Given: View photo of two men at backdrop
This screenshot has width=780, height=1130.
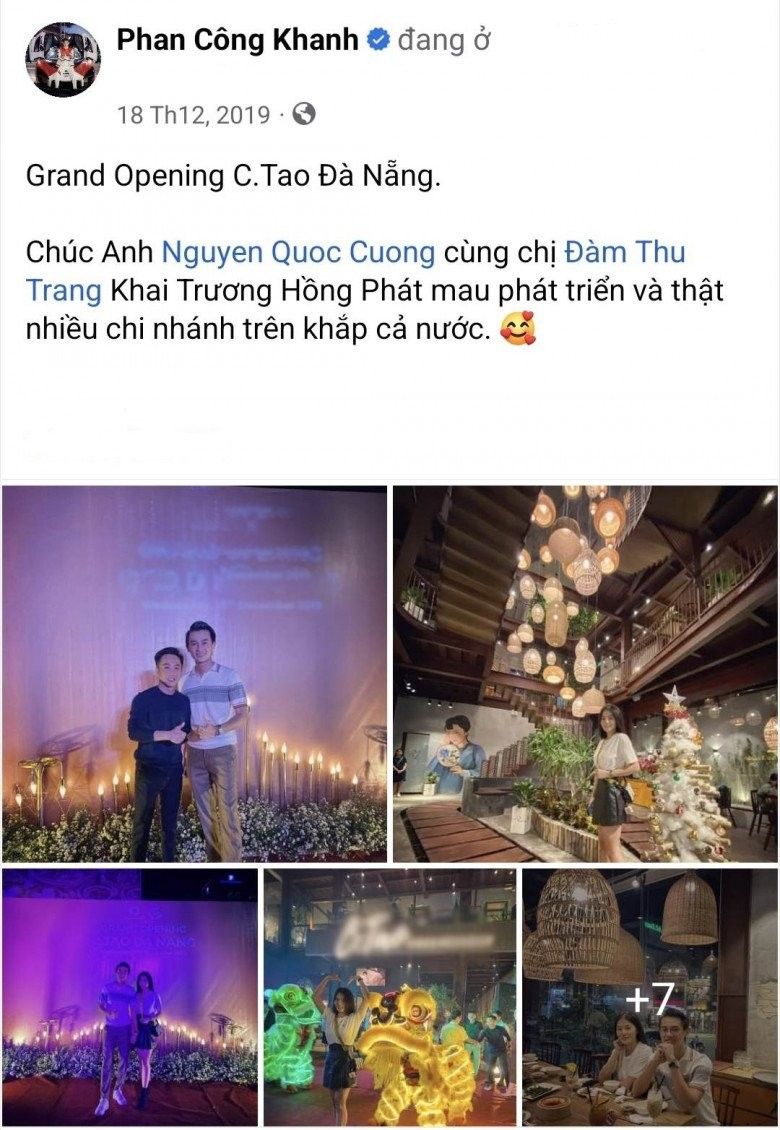Looking at the screenshot, I should click(x=194, y=673).
